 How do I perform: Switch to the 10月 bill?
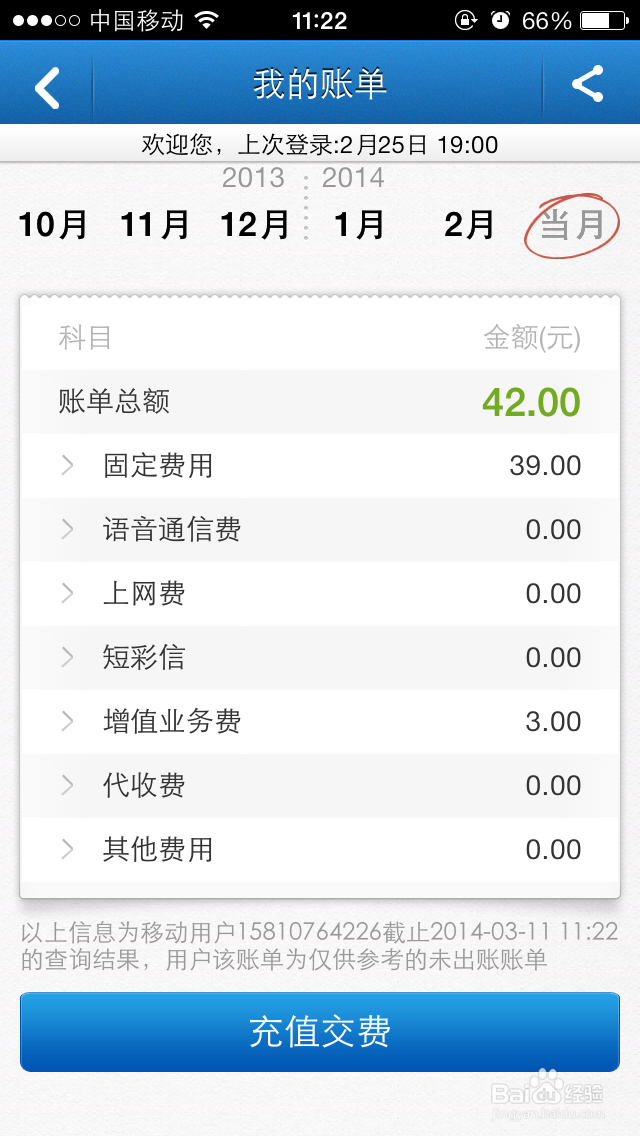click(x=54, y=225)
